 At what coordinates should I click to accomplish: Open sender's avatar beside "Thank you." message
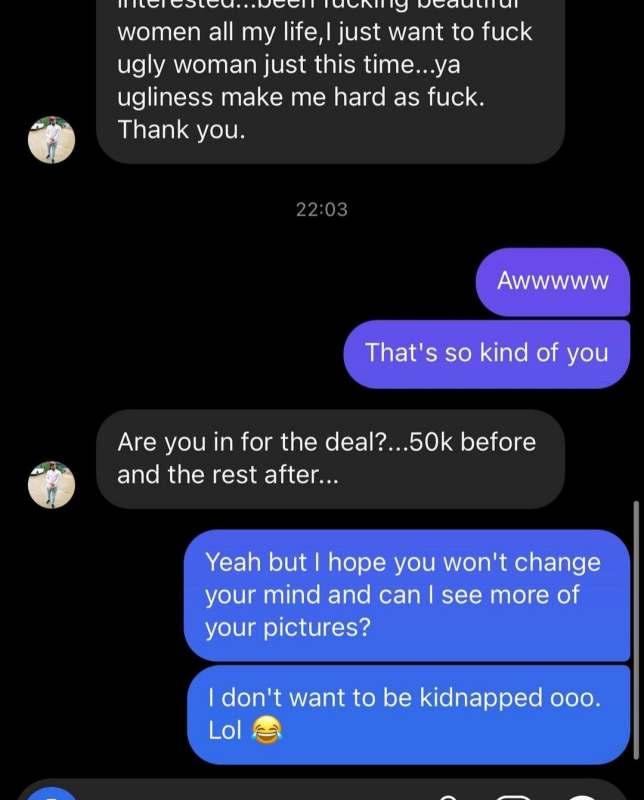tap(51, 139)
